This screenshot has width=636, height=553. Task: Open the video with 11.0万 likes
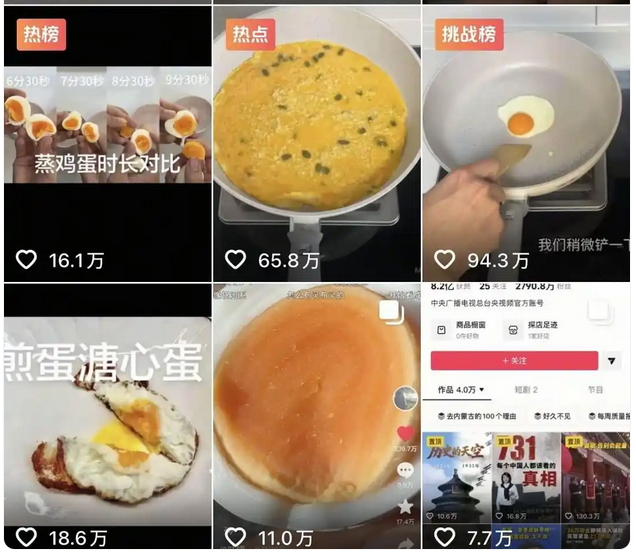coord(316,415)
